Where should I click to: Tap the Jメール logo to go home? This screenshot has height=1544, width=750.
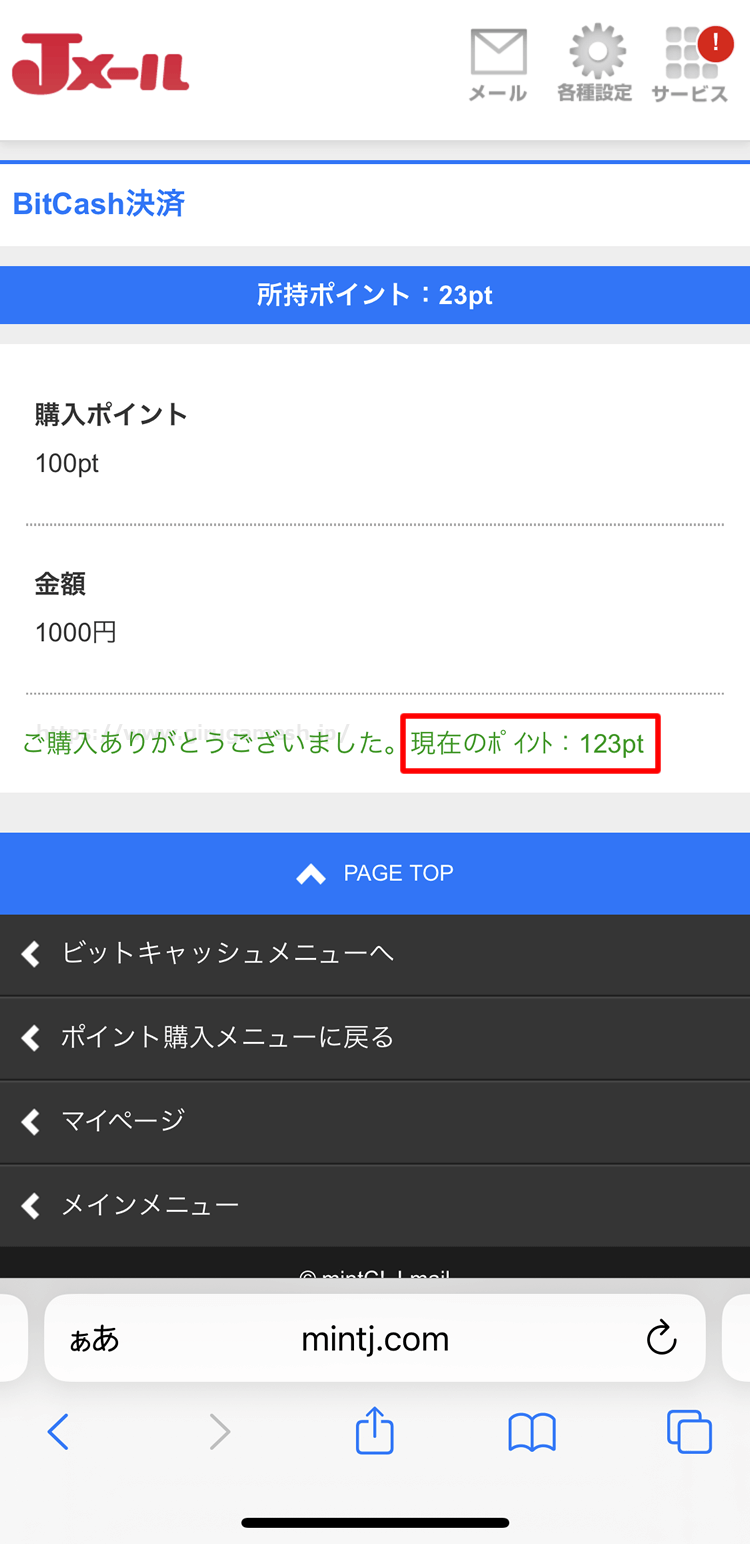coord(100,65)
